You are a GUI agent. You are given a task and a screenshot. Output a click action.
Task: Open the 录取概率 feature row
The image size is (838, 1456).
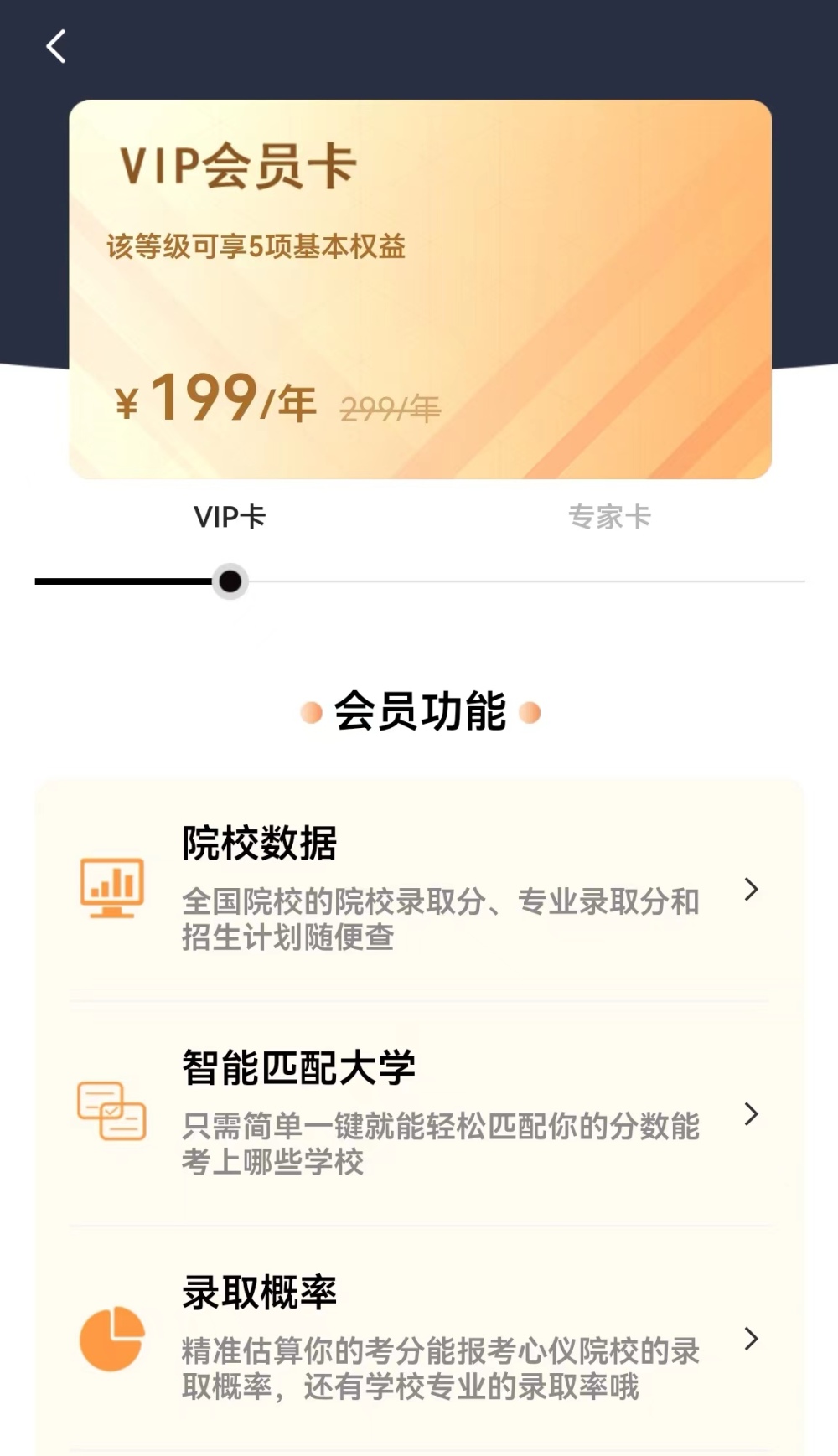(419, 1340)
